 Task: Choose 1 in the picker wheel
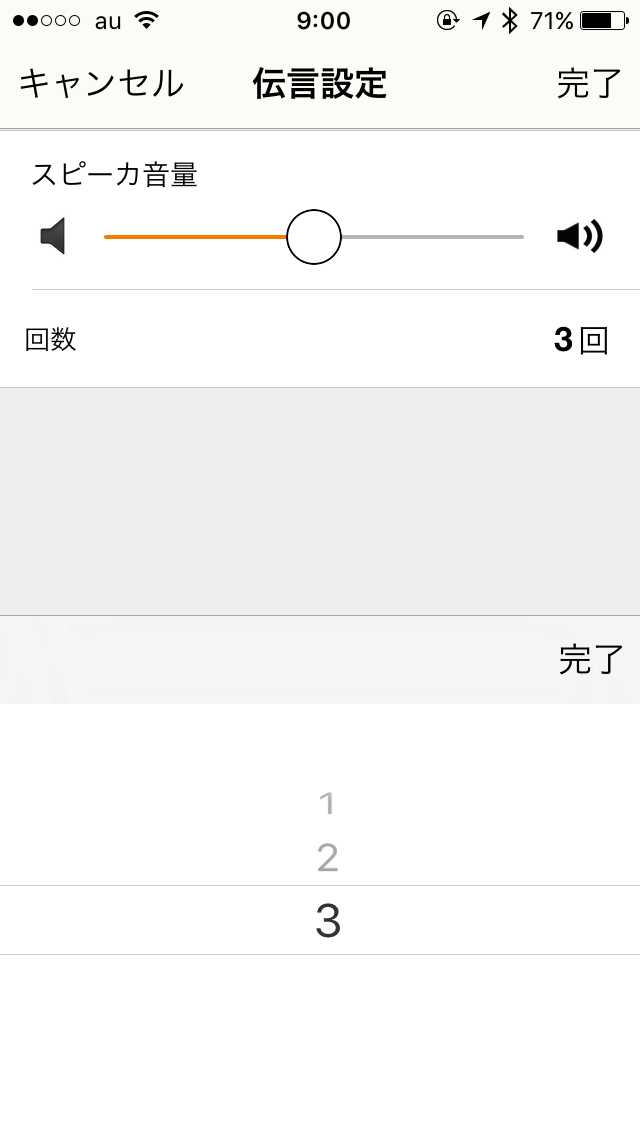click(326, 803)
